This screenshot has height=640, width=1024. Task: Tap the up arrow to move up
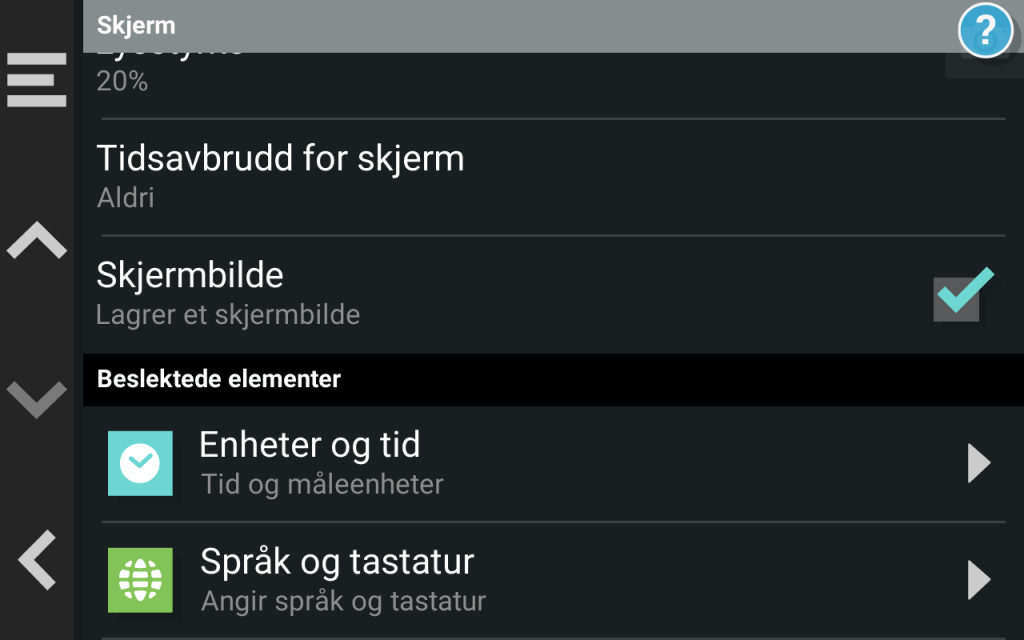coord(37,242)
